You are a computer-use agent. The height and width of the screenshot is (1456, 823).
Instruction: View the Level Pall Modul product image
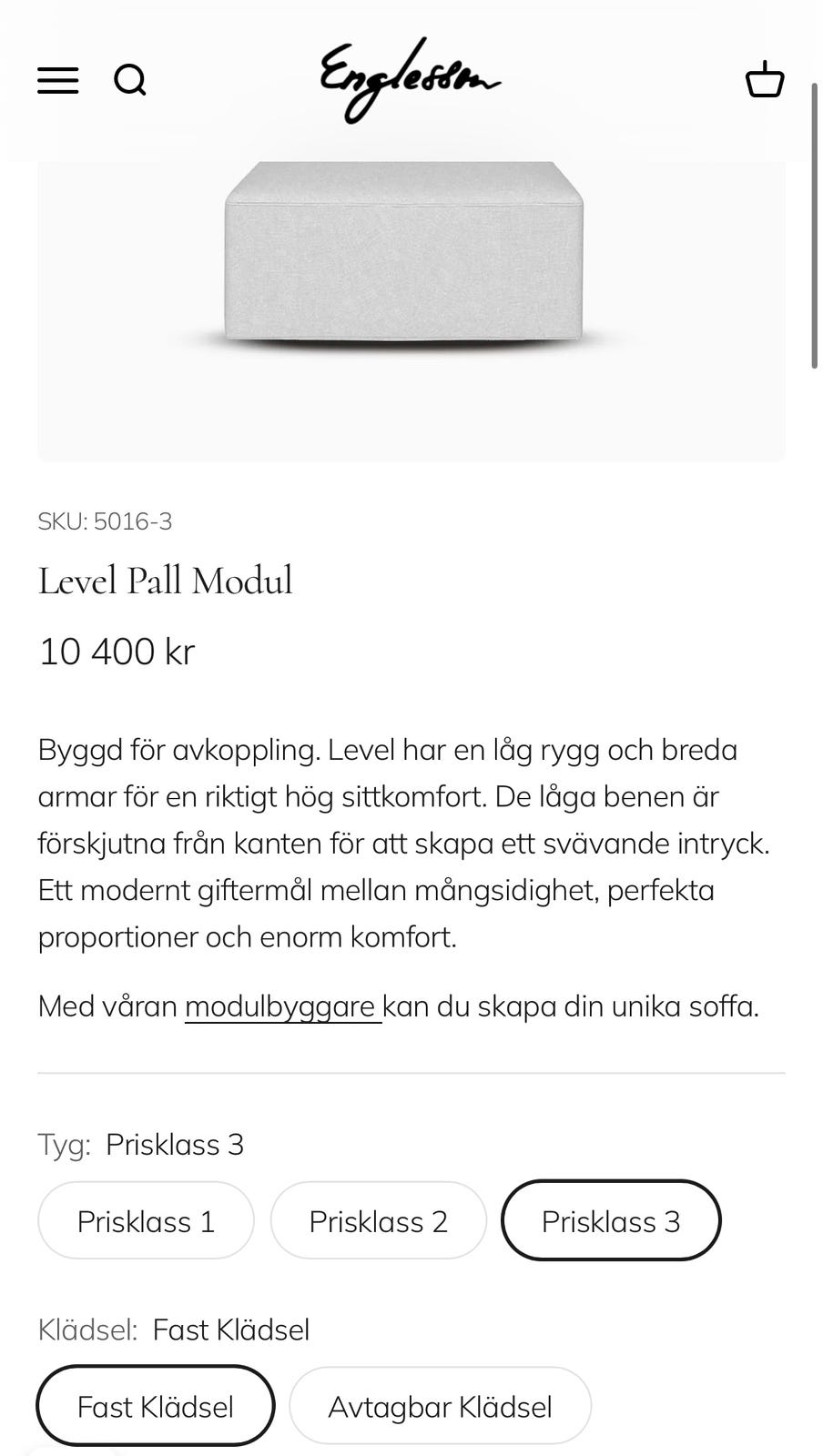pos(411,309)
